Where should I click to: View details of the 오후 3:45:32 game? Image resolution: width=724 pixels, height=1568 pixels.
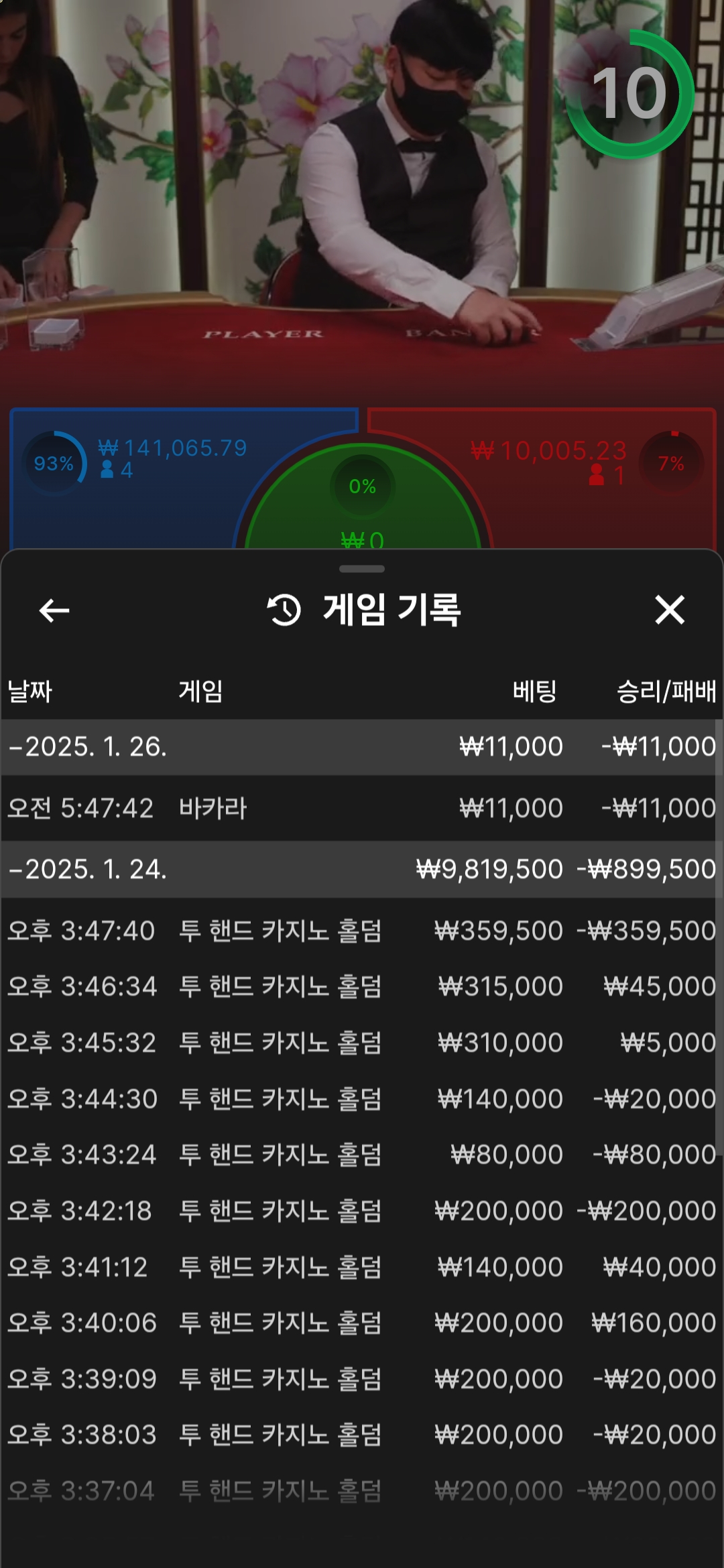pos(362,1043)
